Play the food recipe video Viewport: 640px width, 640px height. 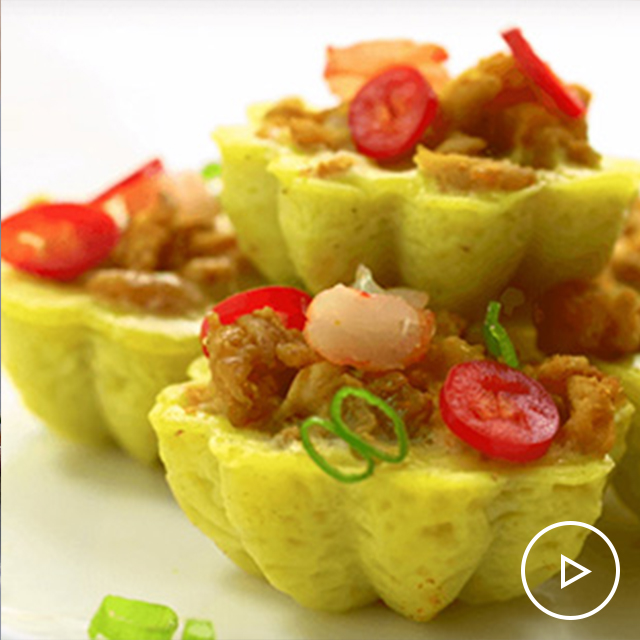pyautogui.click(x=570, y=571)
